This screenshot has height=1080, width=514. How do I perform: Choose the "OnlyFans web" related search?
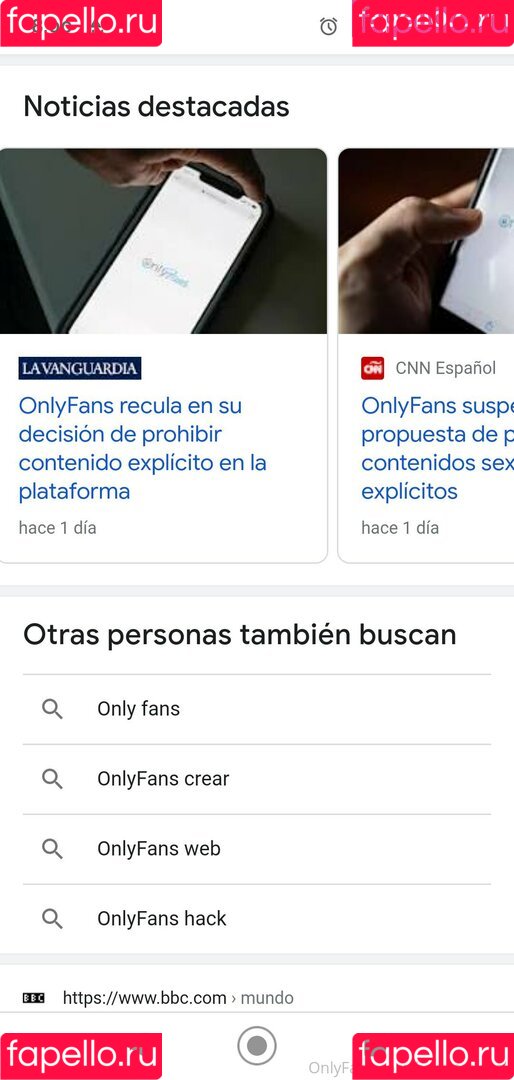coord(257,849)
